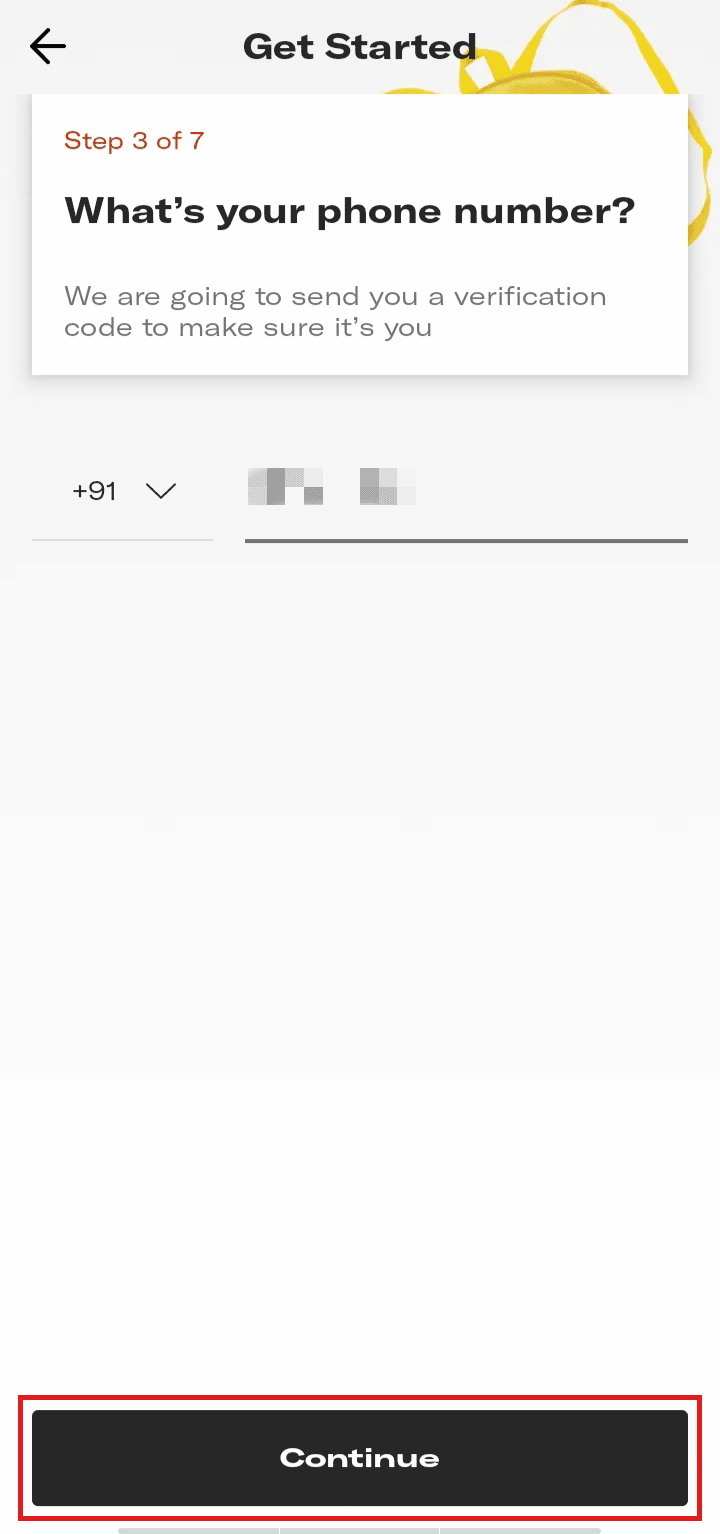Open the +91 country code dropdown

[x=123, y=491]
